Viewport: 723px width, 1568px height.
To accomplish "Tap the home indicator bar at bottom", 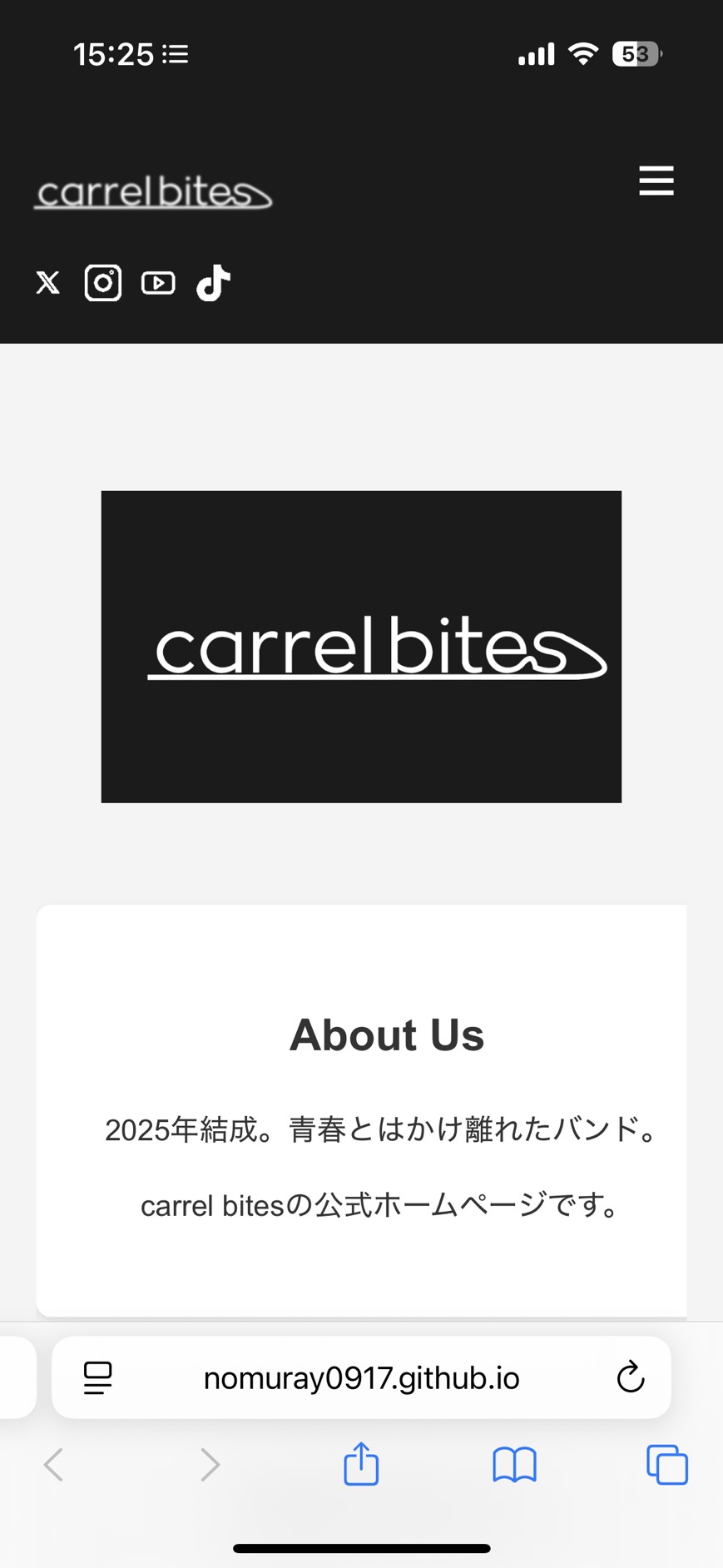I will pos(360,1544).
